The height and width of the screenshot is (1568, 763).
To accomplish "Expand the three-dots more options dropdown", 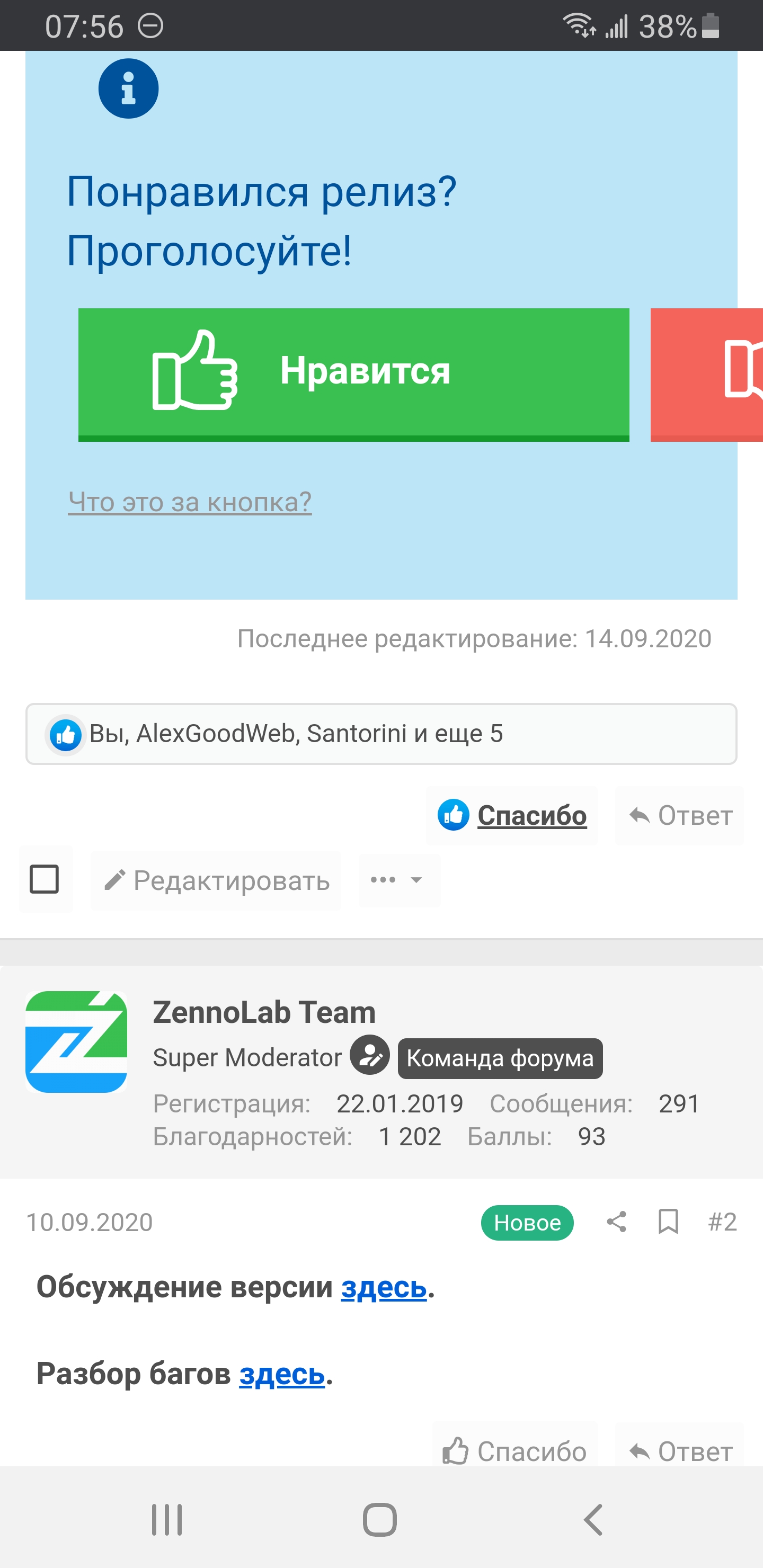I will coord(399,880).
